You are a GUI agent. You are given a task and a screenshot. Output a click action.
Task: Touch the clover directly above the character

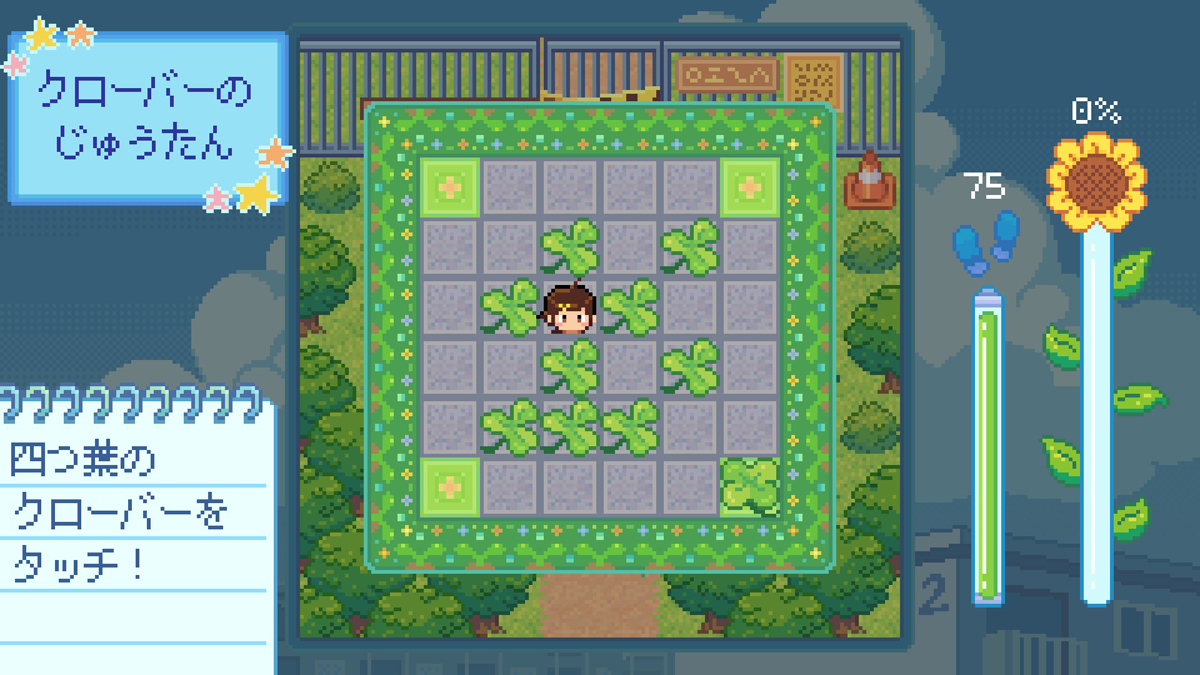570,247
